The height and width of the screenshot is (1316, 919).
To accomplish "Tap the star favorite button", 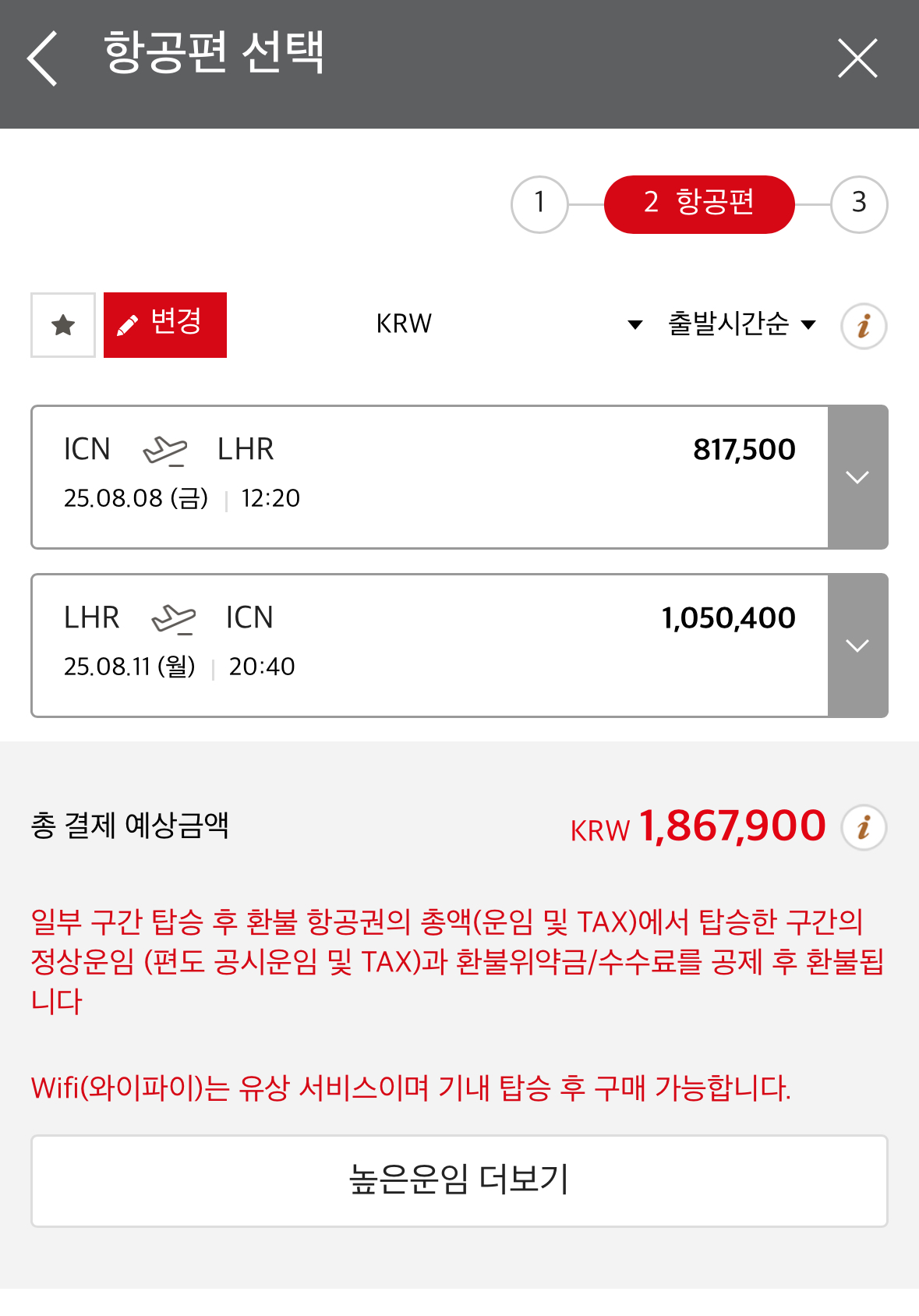I will point(63,325).
